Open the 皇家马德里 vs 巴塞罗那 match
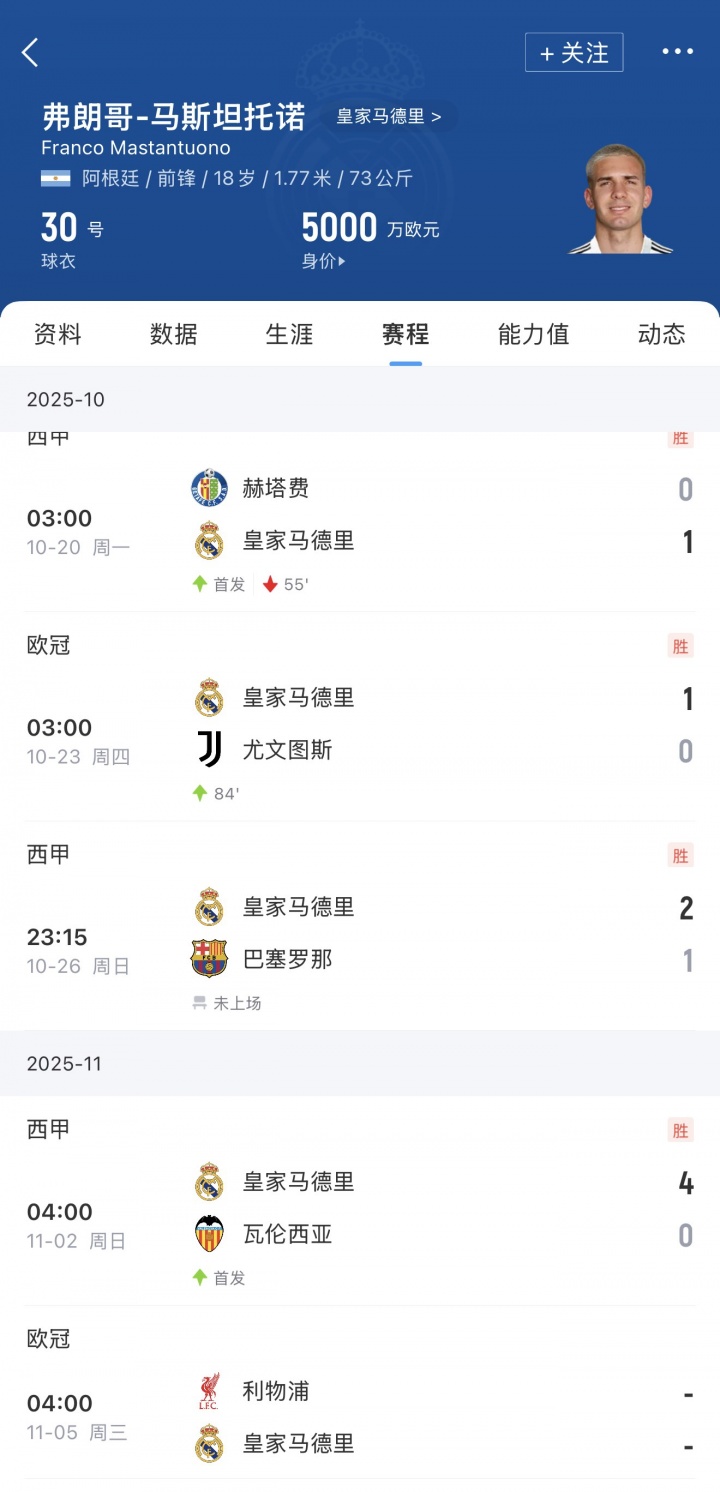Image resolution: width=720 pixels, height=1492 pixels. click(360, 934)
